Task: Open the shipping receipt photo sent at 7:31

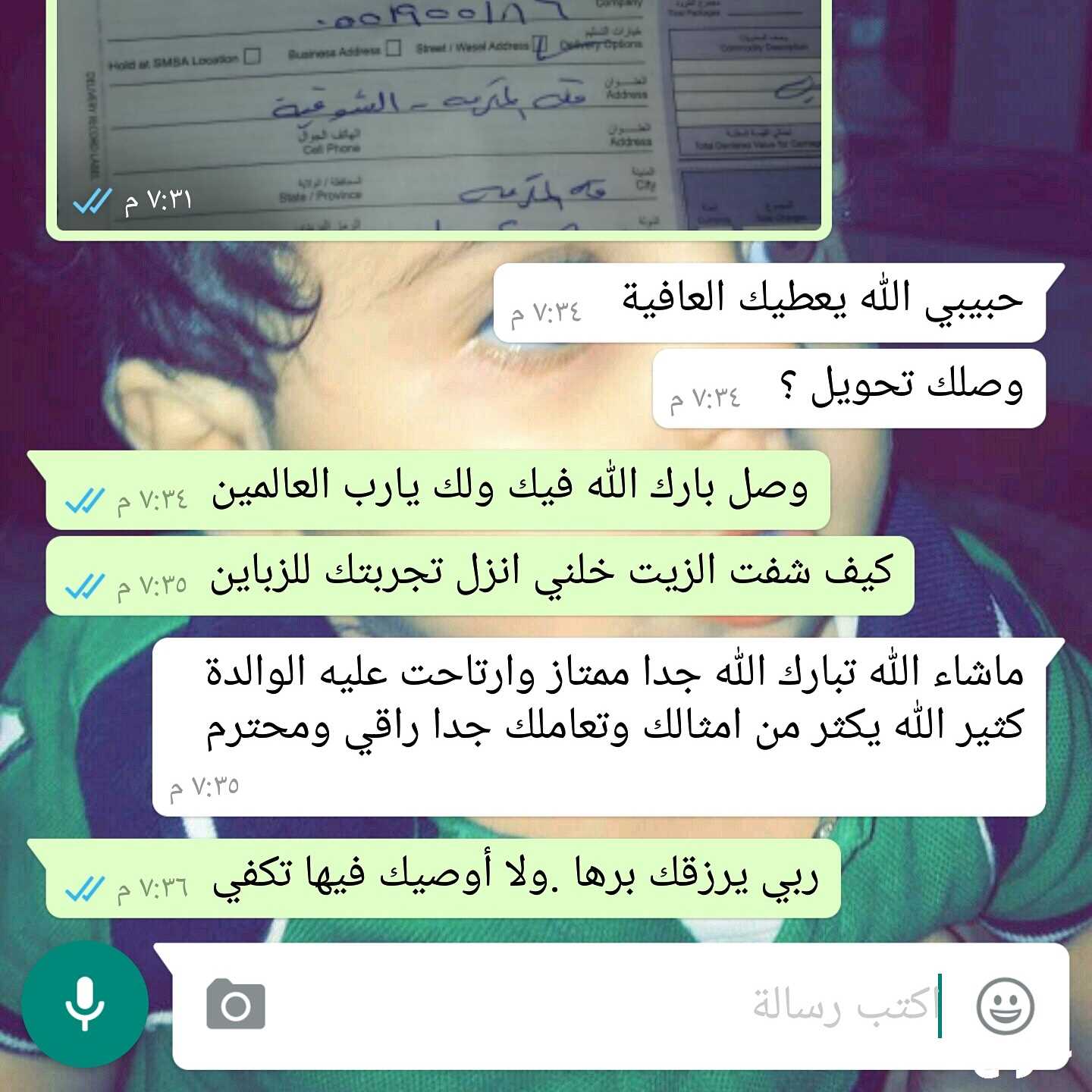Action: tap(440, 114)
